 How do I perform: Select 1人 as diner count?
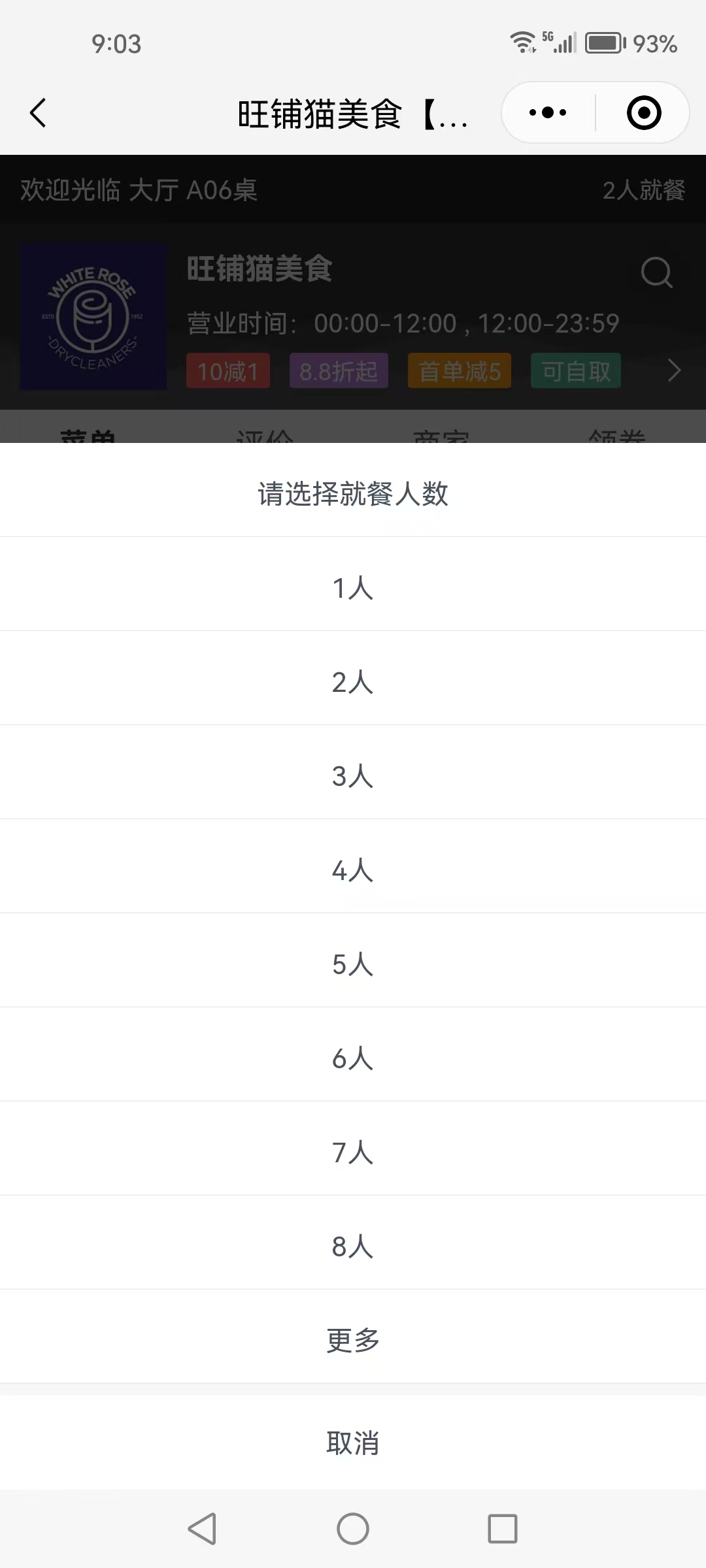(353, 587)
